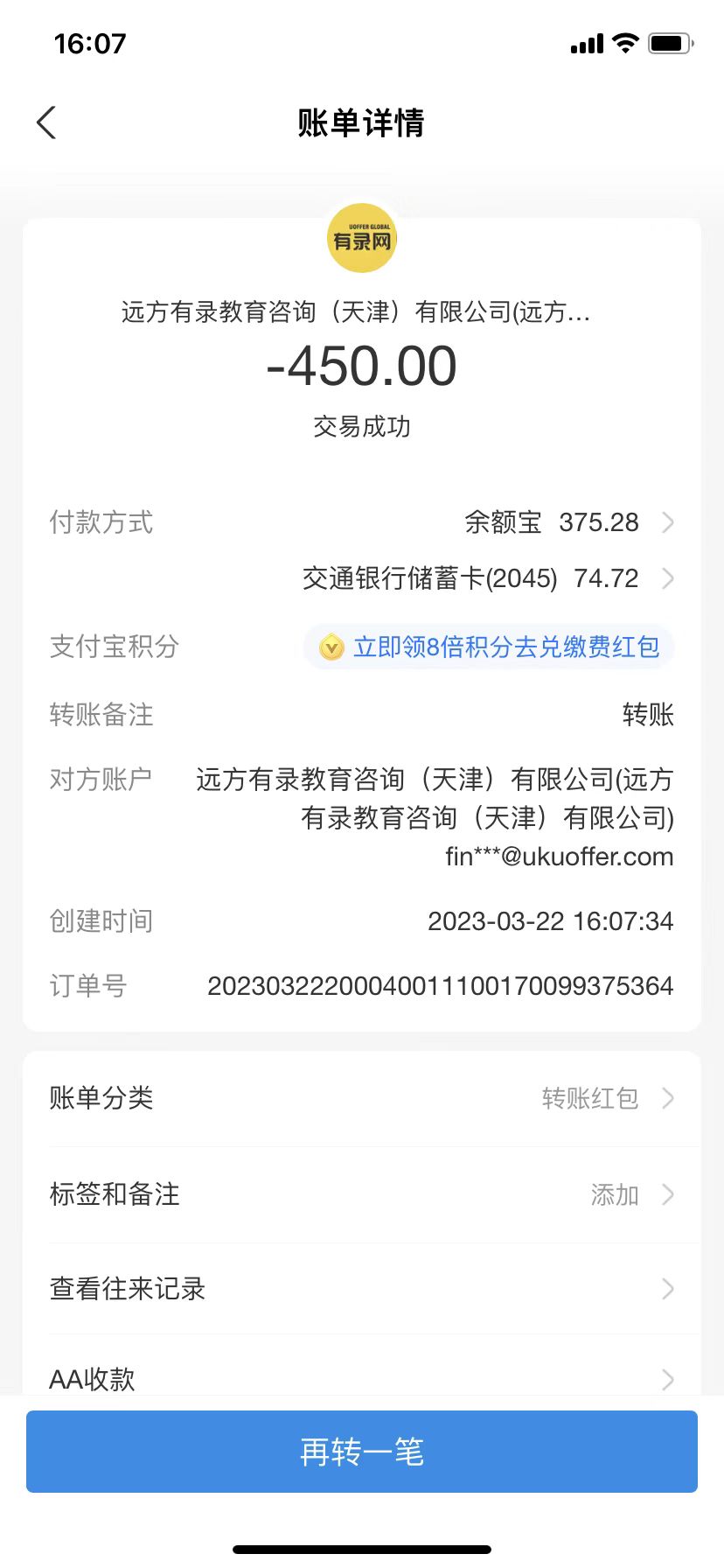This screenshot has height=1568, width=724.
Task: Go back from the 账单详情 page
Action: [47, 123]
